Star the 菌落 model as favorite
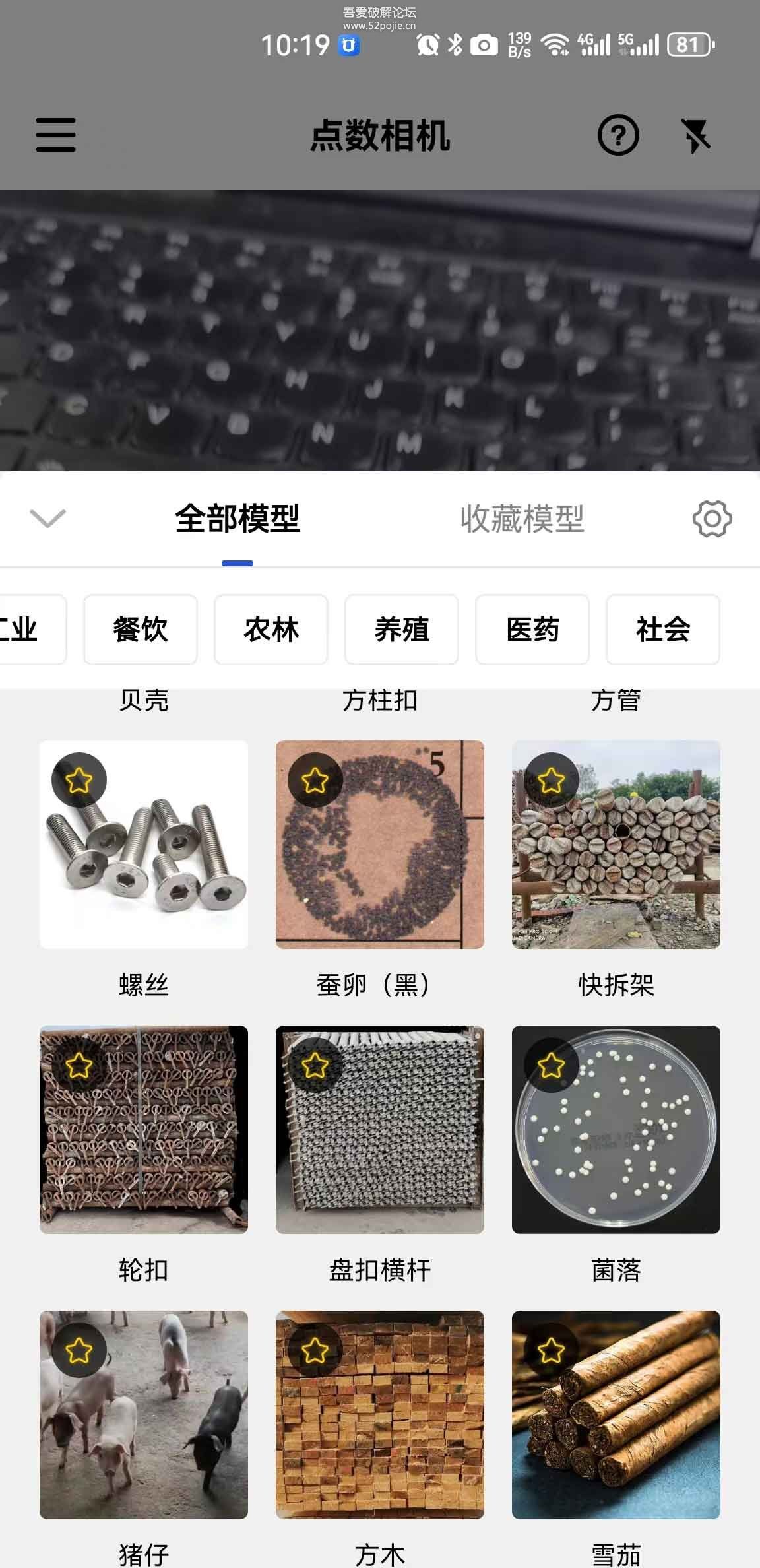Viewport: 760px width, 1568px height. (x=551, y=1065)
